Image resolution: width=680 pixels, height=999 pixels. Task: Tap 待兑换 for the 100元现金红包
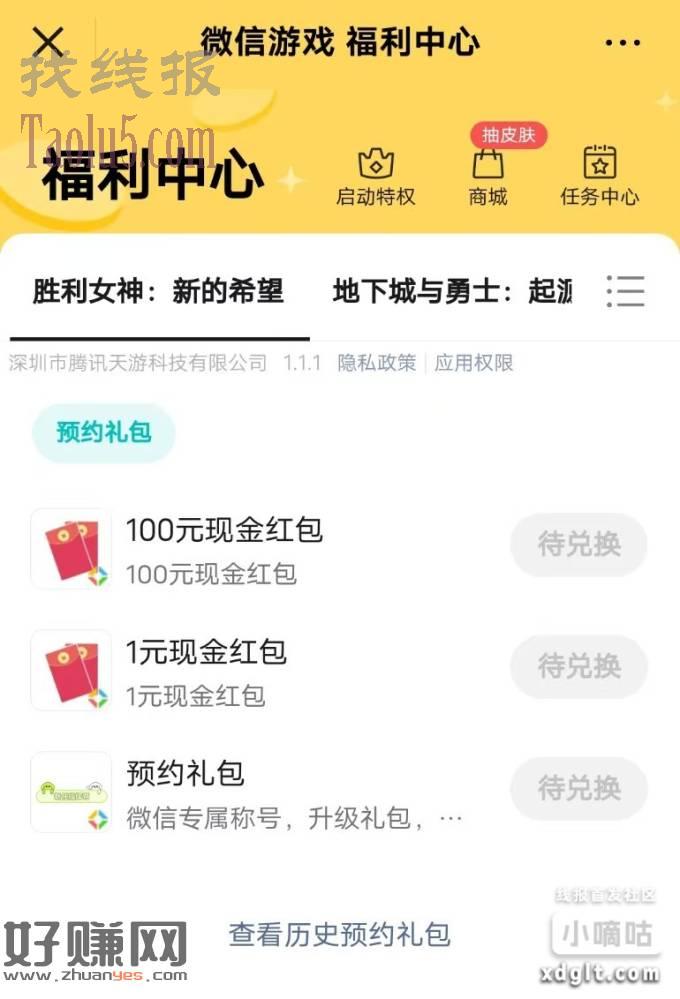tap(579, 545)
